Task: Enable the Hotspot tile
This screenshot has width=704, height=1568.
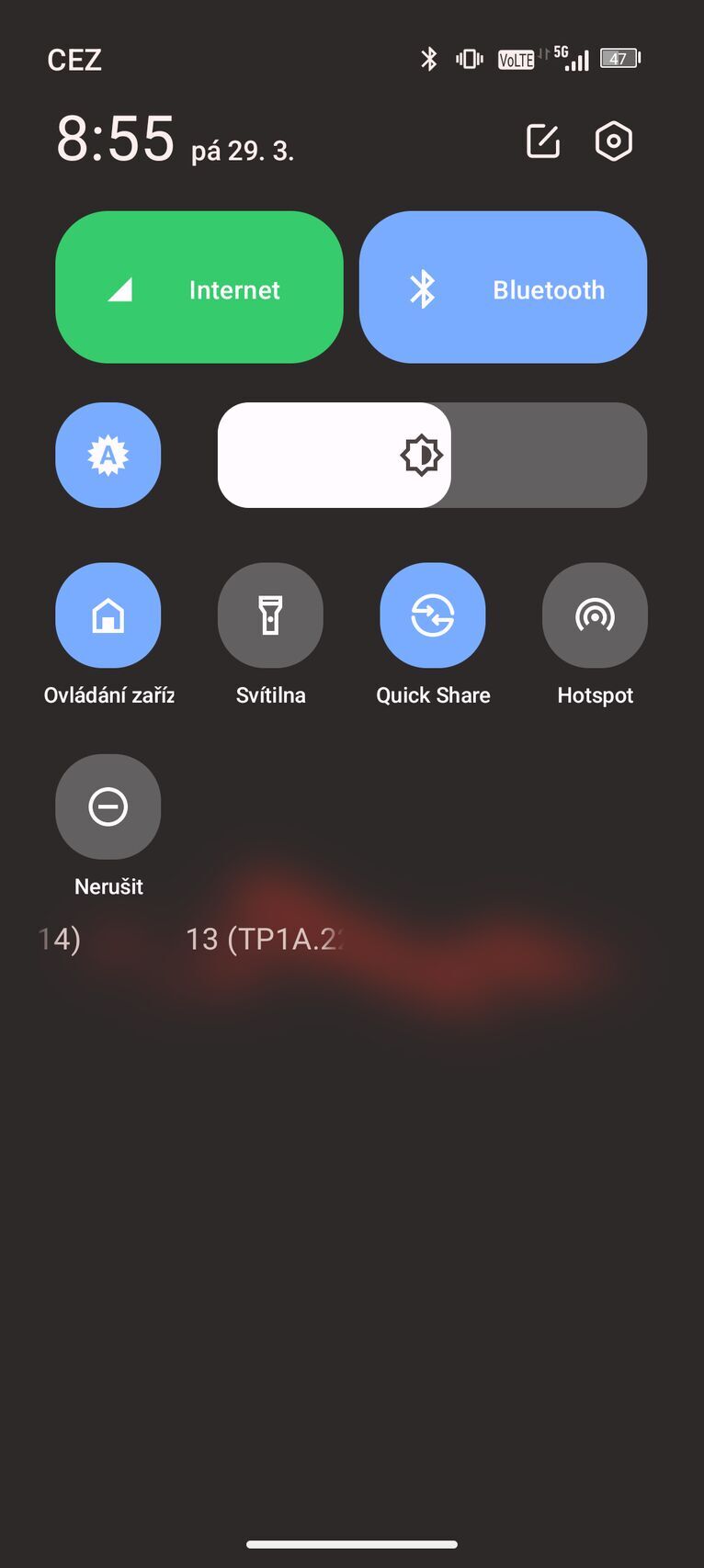Action: pos(595,615)
